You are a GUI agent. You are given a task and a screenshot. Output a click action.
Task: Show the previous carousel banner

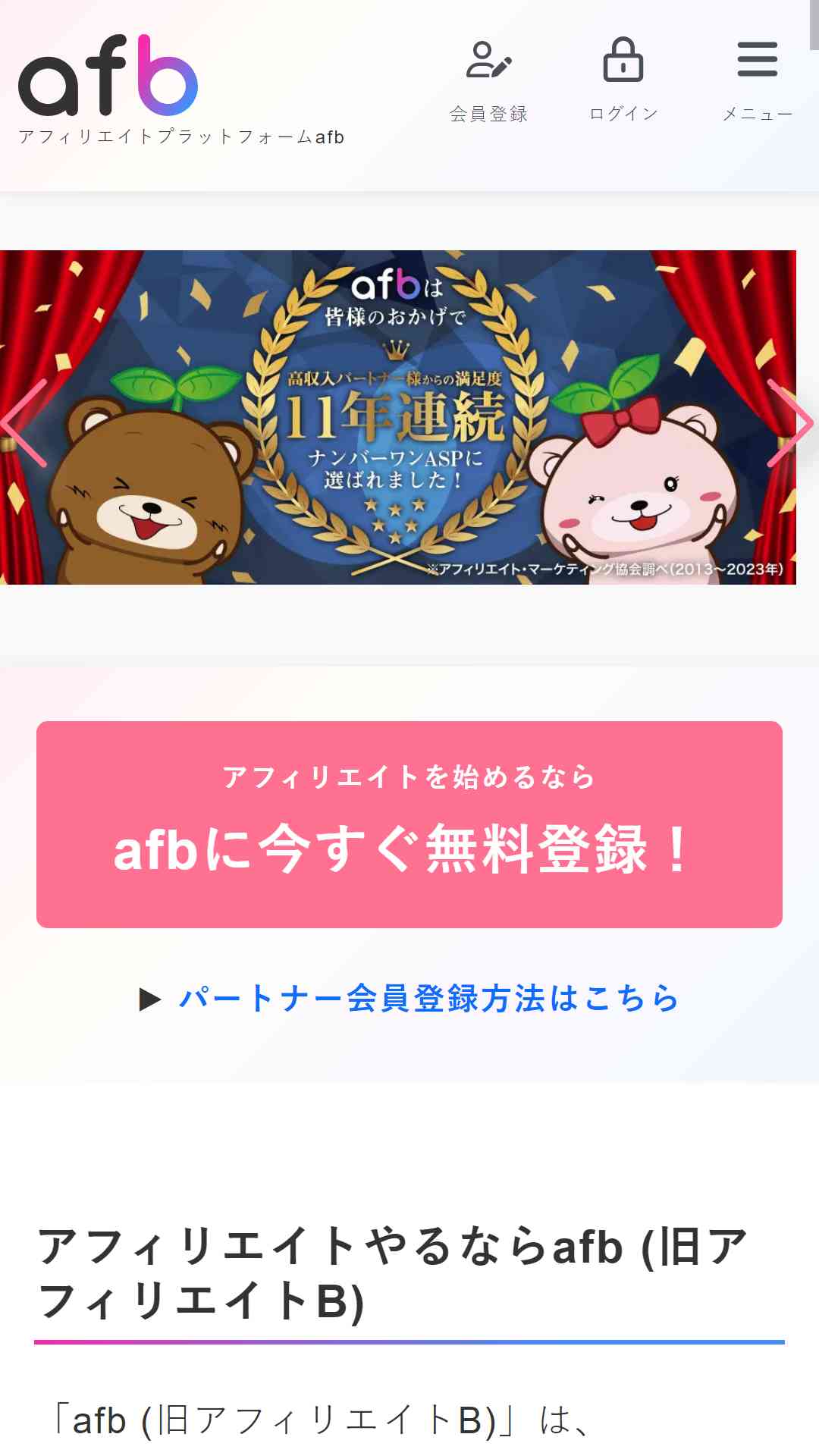tap(24, 423)
